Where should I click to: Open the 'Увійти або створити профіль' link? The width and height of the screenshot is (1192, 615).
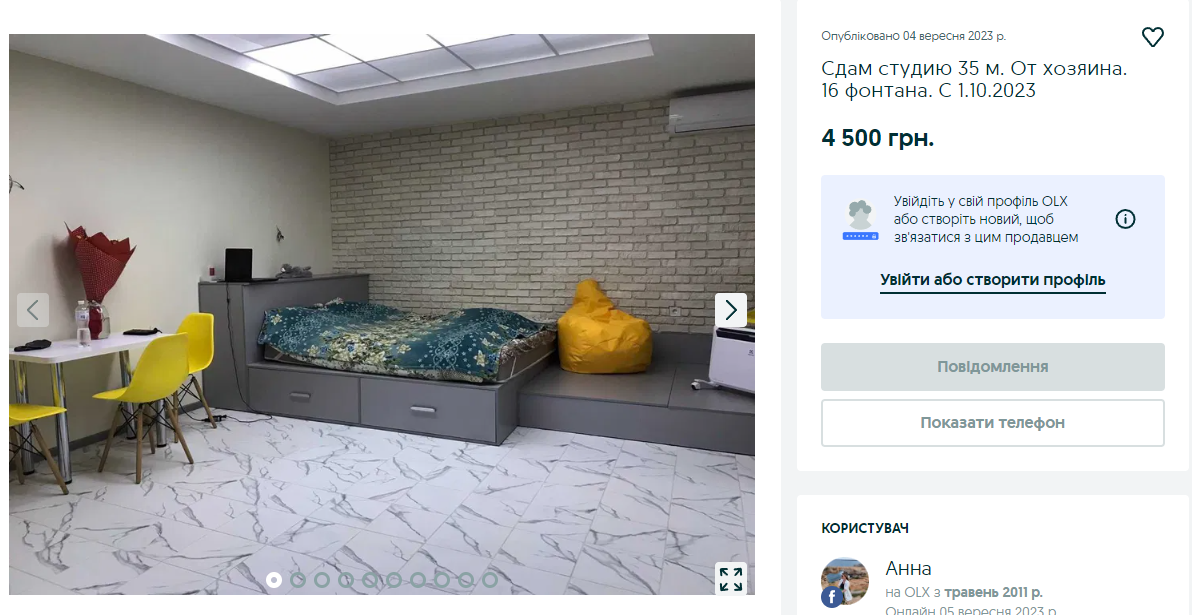coord(992,280)
